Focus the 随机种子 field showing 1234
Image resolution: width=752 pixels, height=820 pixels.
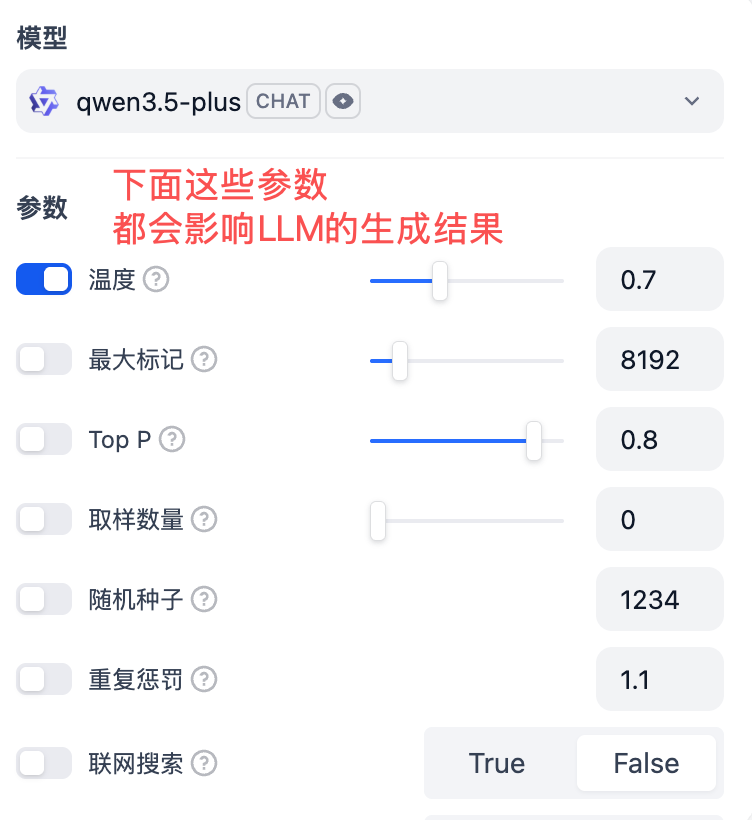pyautogui.click(x=659, y=599)
